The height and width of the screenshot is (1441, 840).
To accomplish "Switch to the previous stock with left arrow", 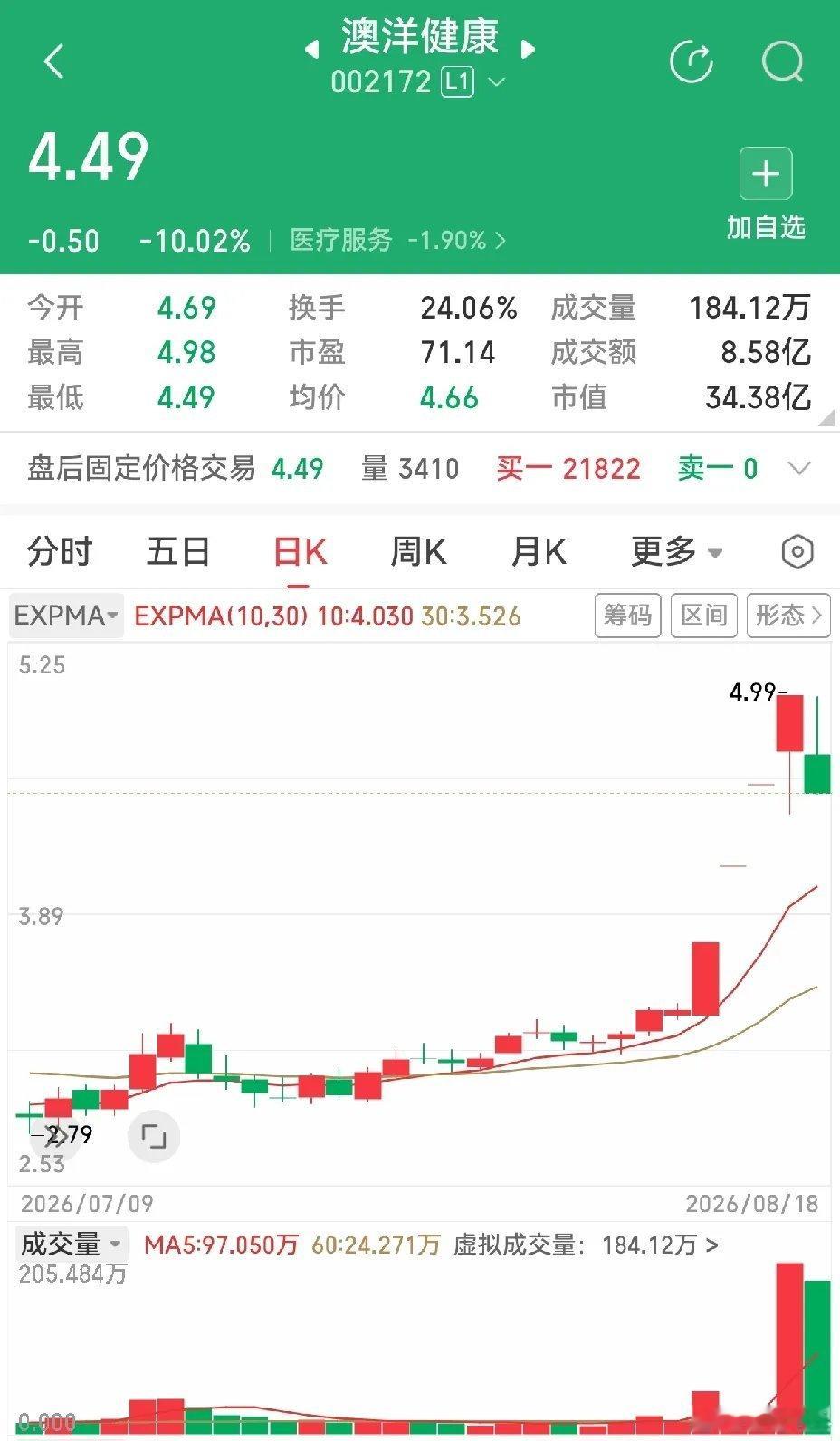I will (x=311, y=48).
